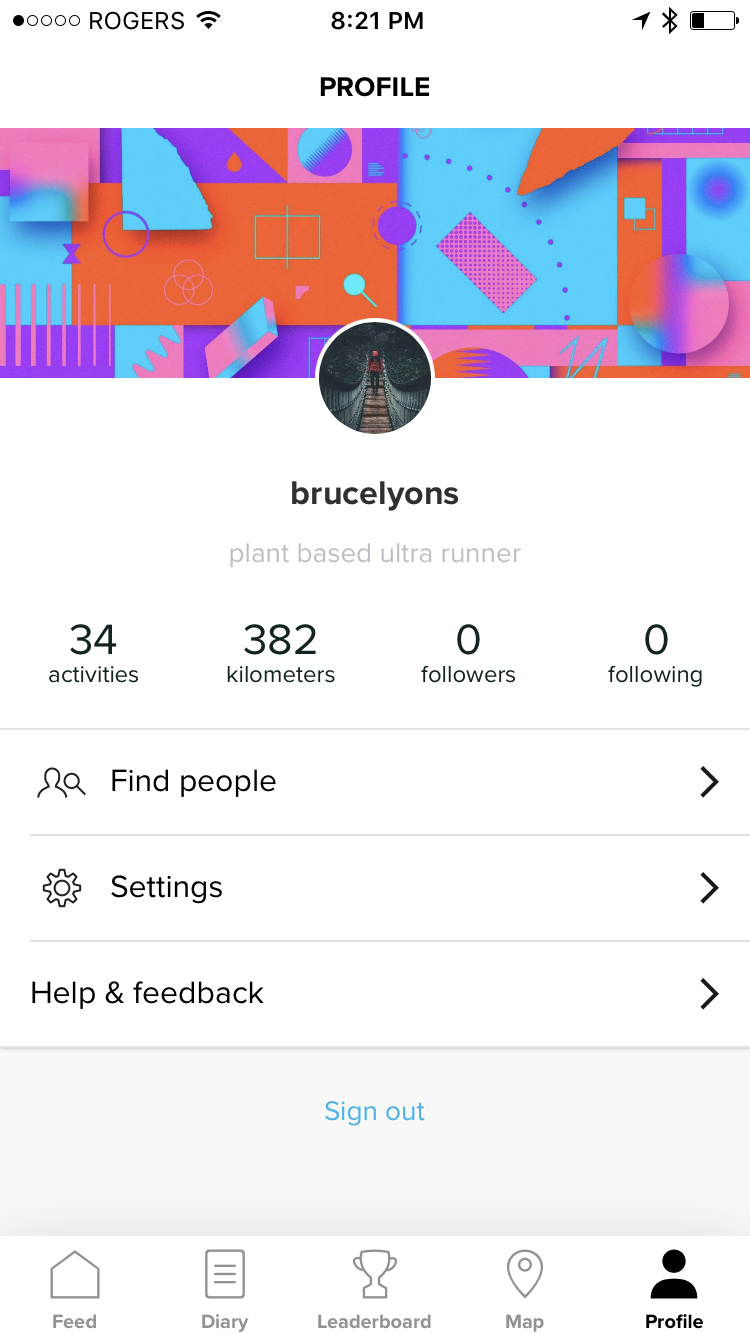Screen dimensions: 750x1334
Task: Show the 0 followers list
Action: click(468, 654)
